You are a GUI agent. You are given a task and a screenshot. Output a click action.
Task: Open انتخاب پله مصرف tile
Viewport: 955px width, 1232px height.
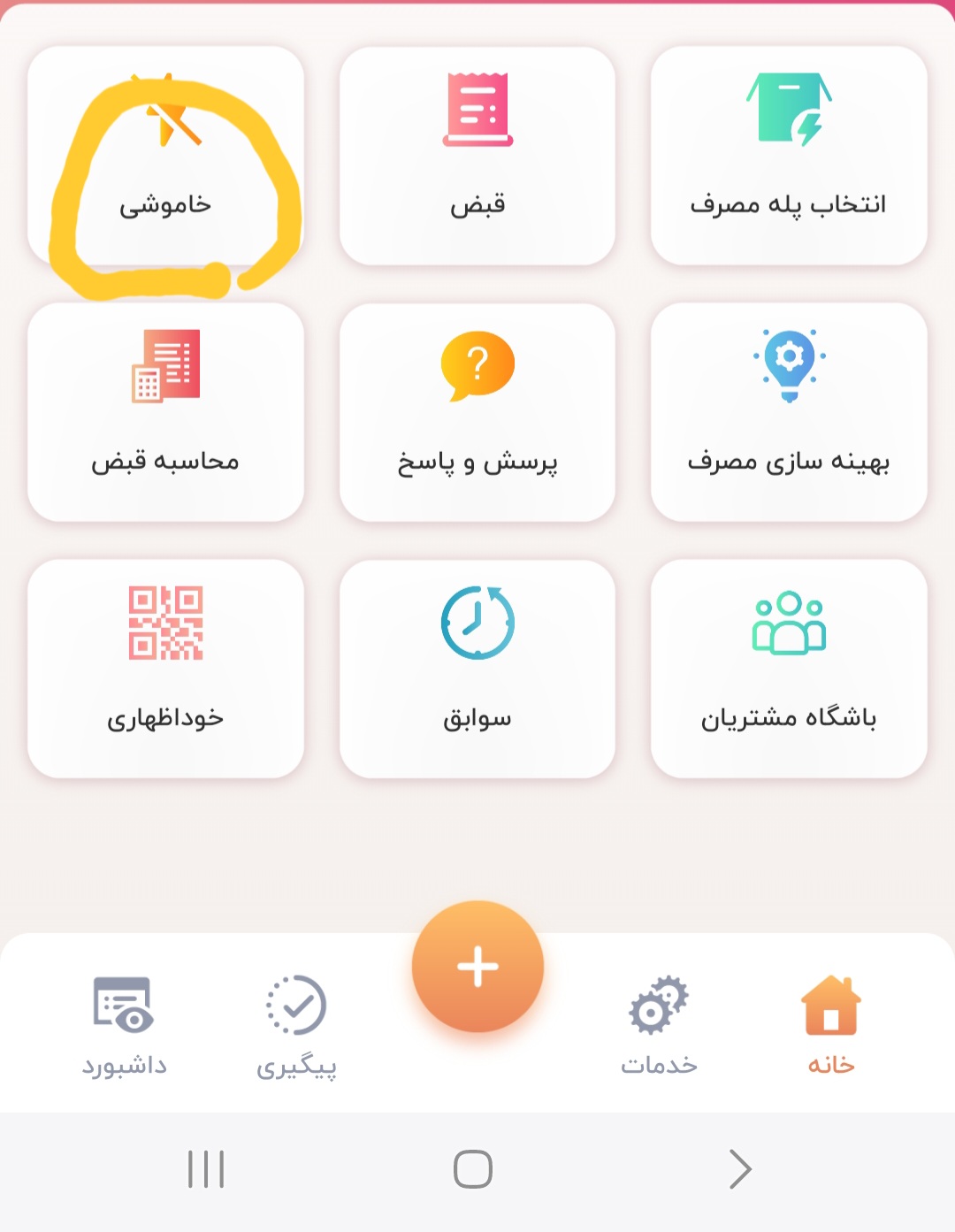[x=789, y=157]
